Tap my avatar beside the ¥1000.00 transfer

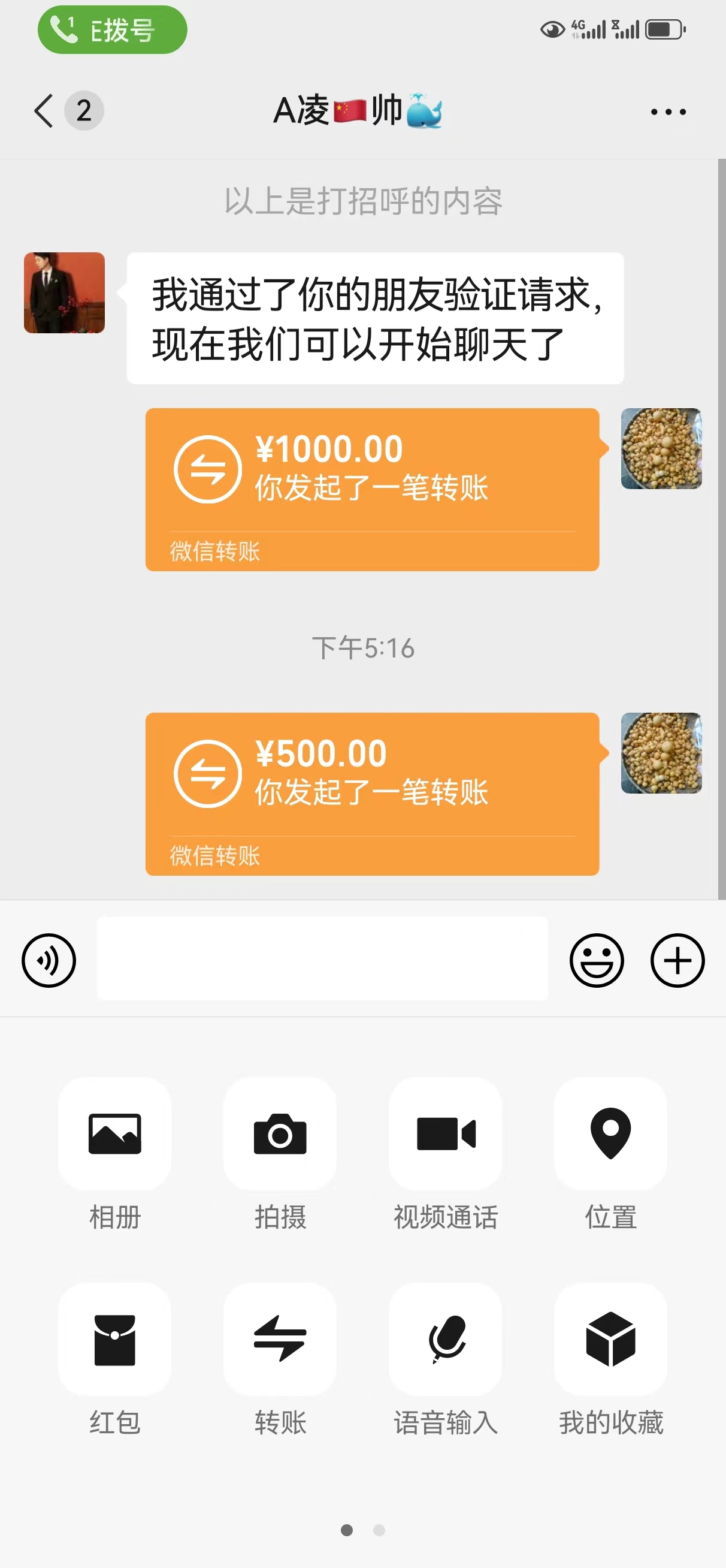[x=661, y=448]
